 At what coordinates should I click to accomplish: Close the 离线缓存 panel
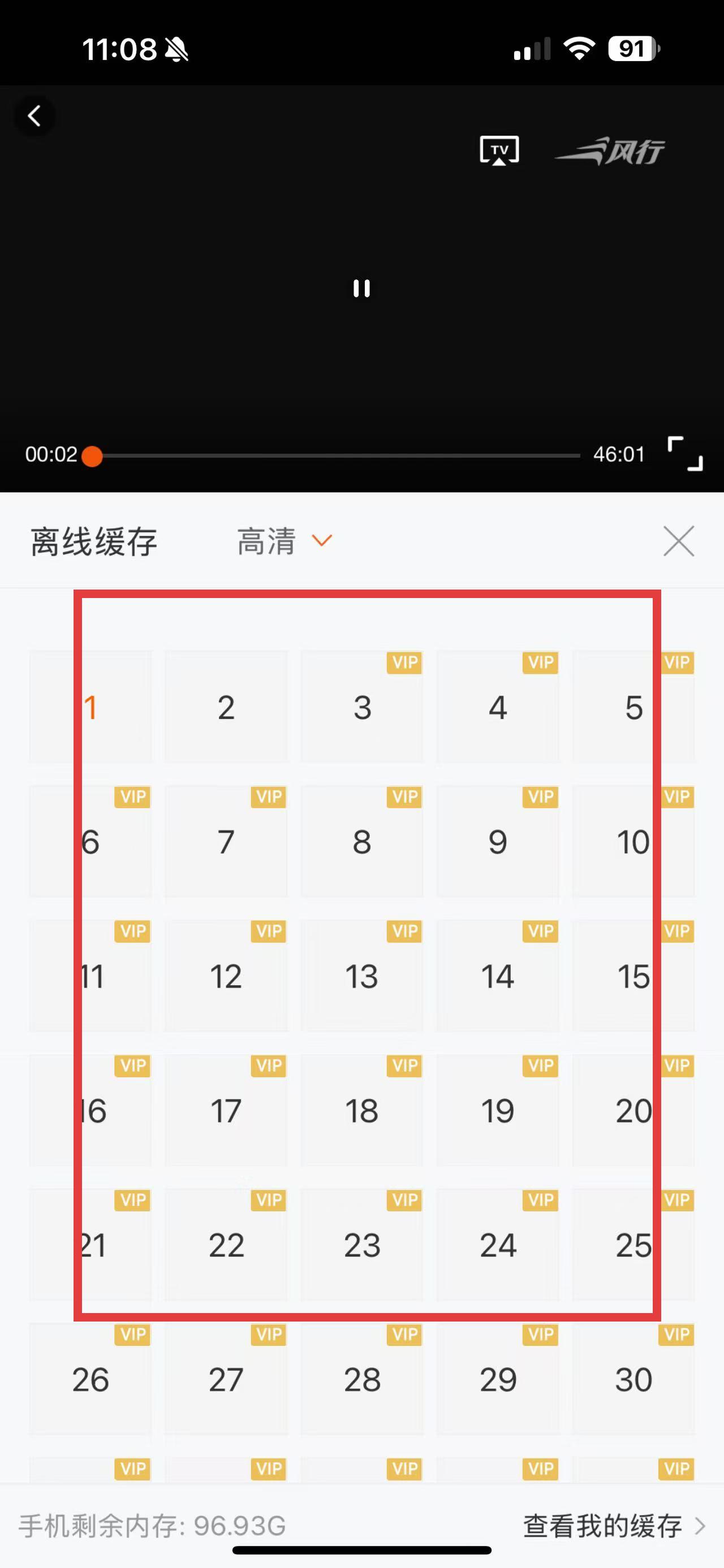pos(678,541)
